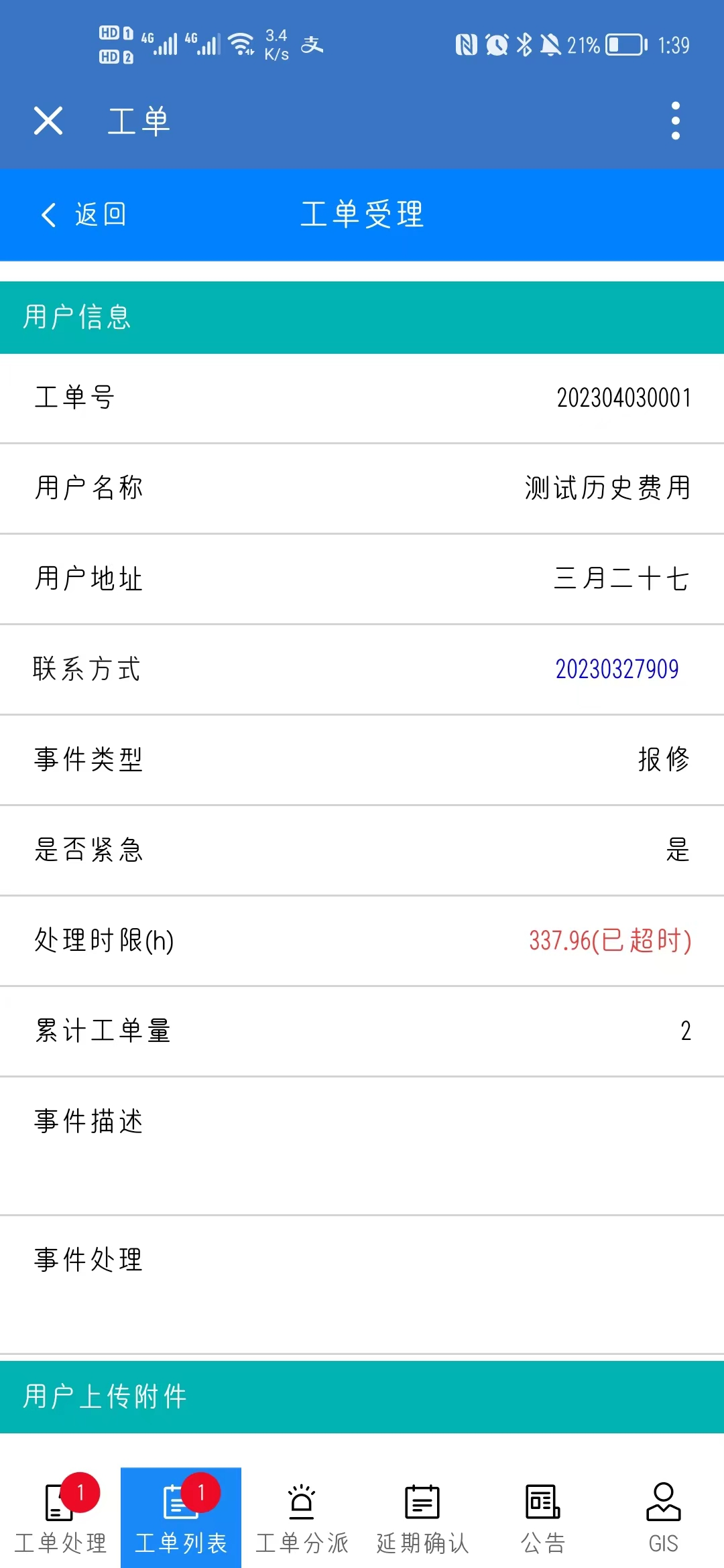Select the 延期确认 tab
The width and height of the screenshot is (724, 1568).
[x=422, y=1518]
